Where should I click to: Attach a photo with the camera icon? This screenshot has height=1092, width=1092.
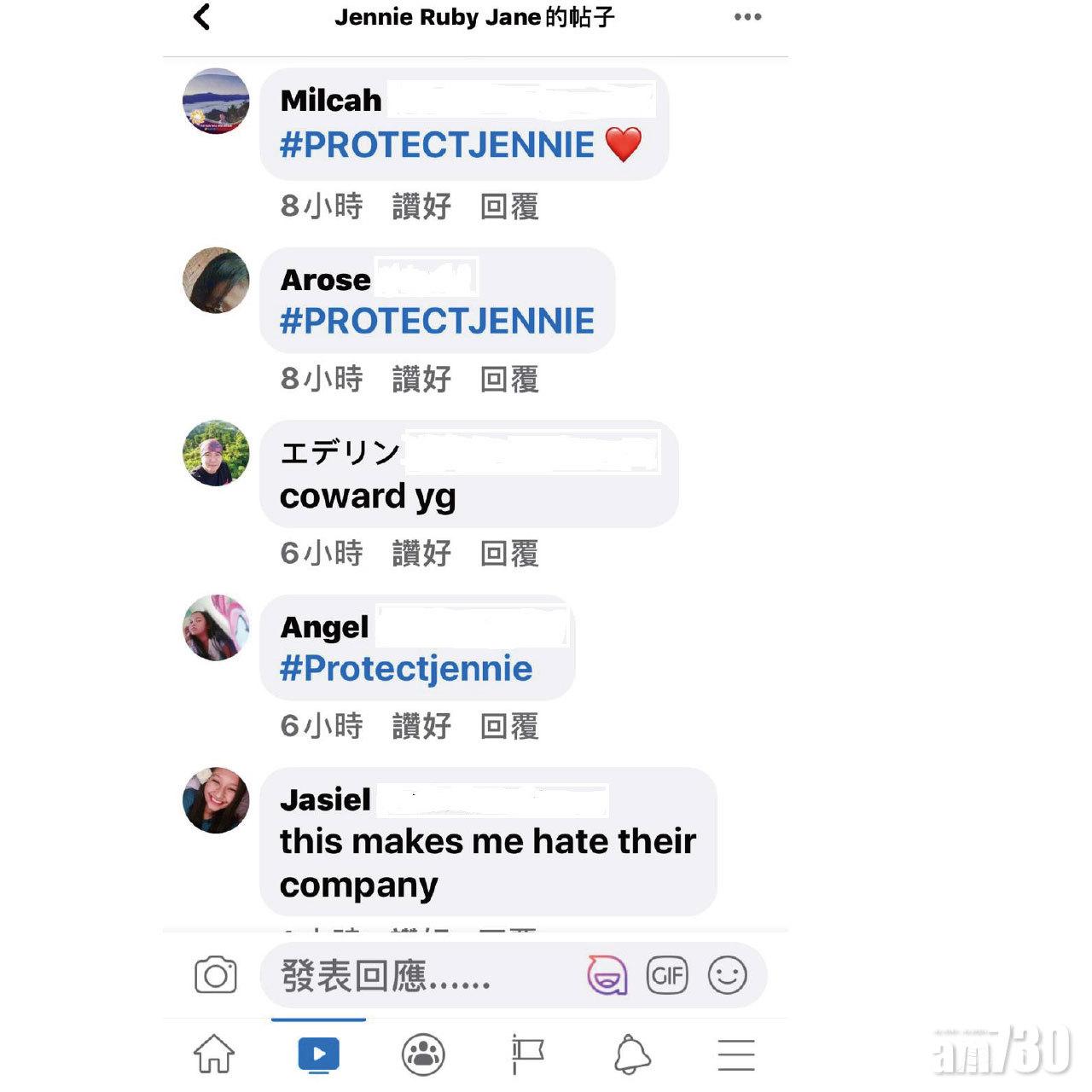[216, 975]
